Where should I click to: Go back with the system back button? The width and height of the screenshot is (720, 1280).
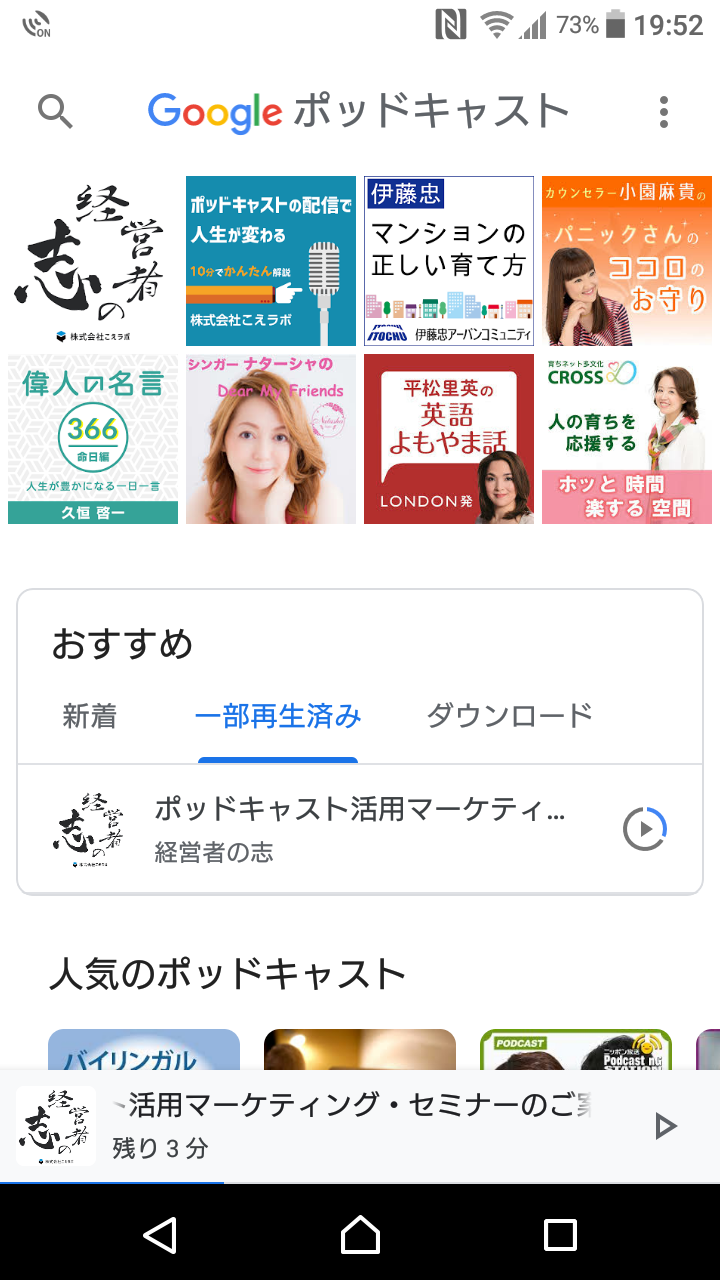click(x=160, y=1234)
